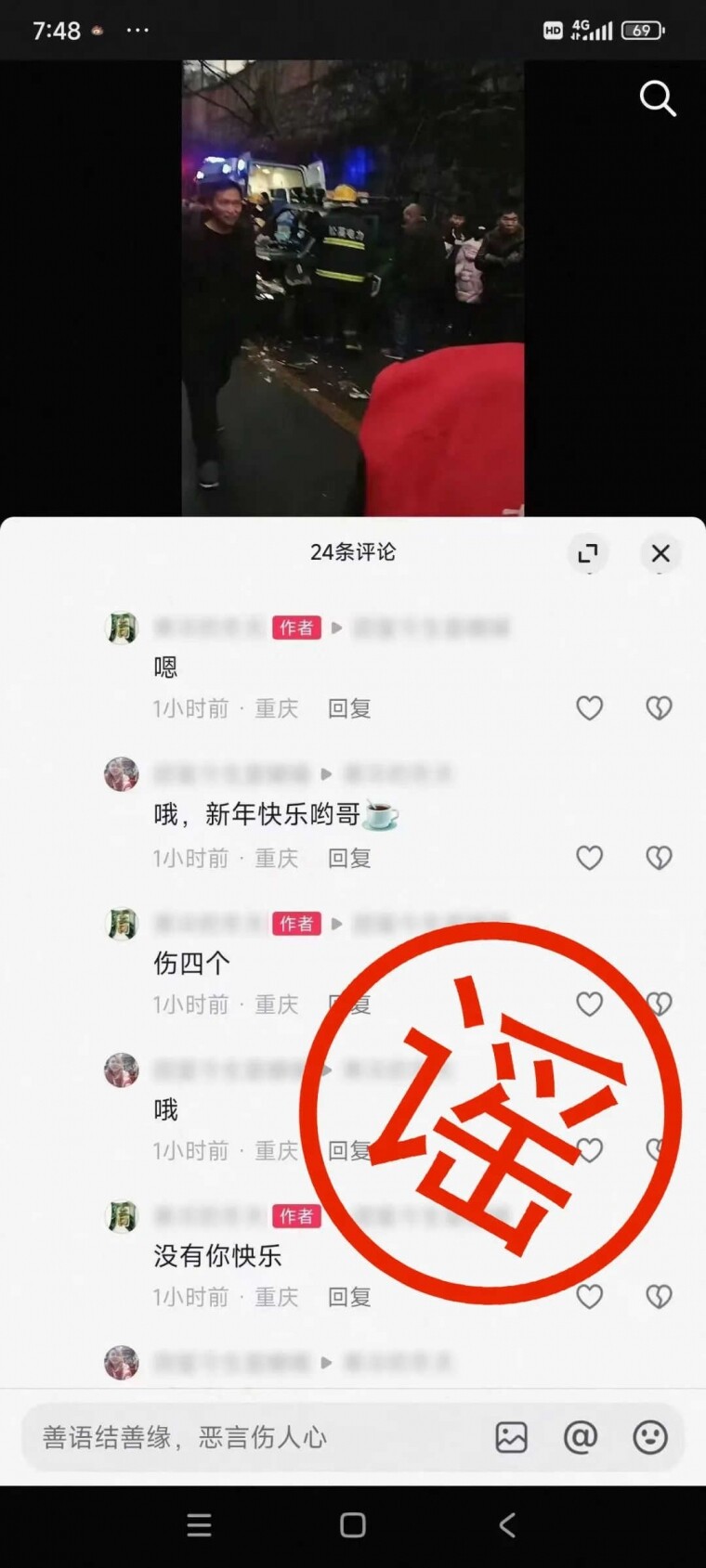Mention someone with the @ icon
This screenshot has height=1568, width=706.
(x=581, y=1437)
